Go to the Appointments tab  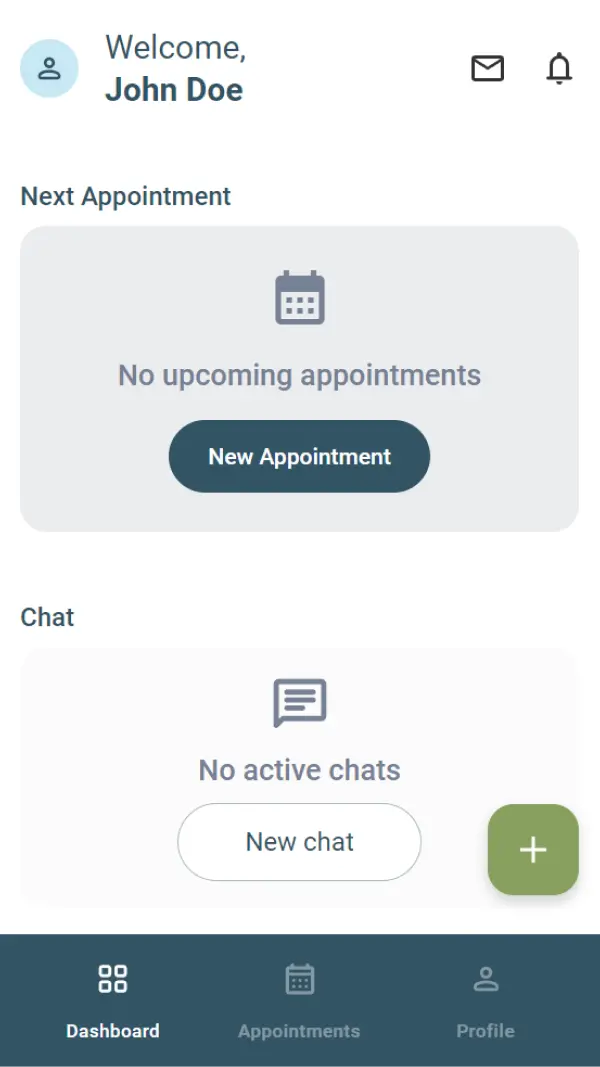tap(299, 1000)
